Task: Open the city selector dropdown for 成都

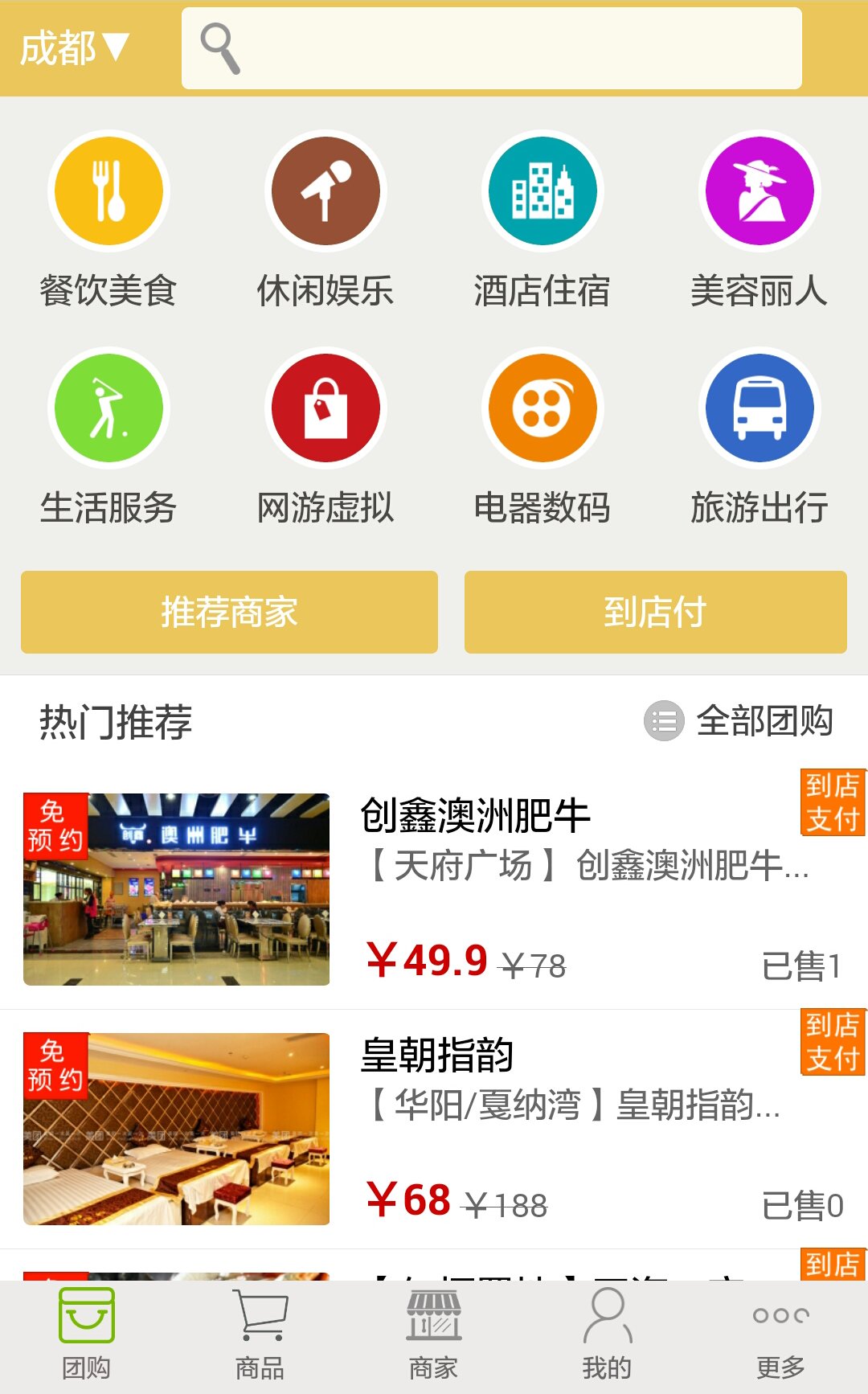Action: point(76,48)
